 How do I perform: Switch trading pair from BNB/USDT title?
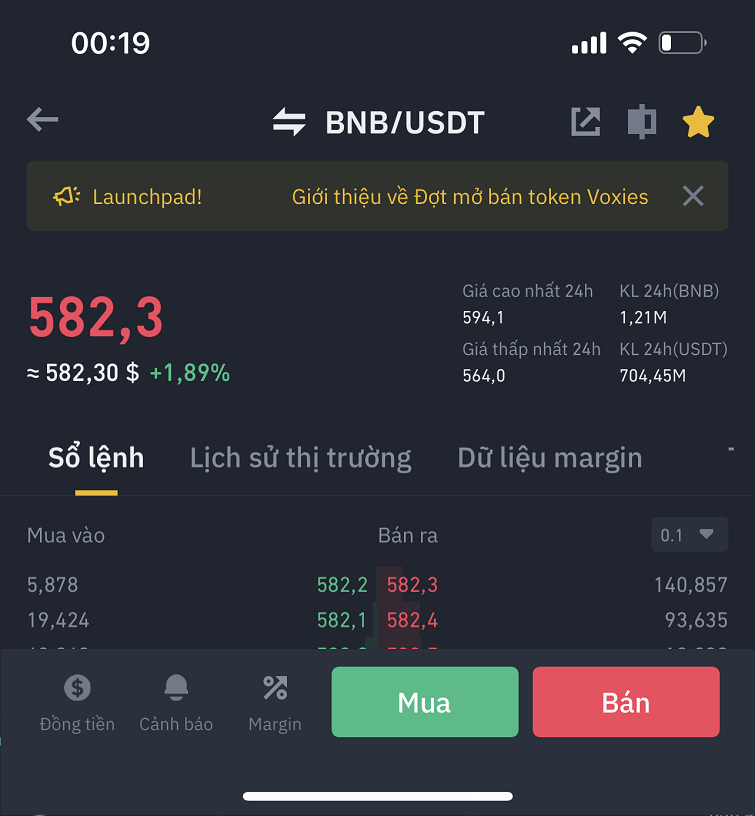(x=380, y=123)
